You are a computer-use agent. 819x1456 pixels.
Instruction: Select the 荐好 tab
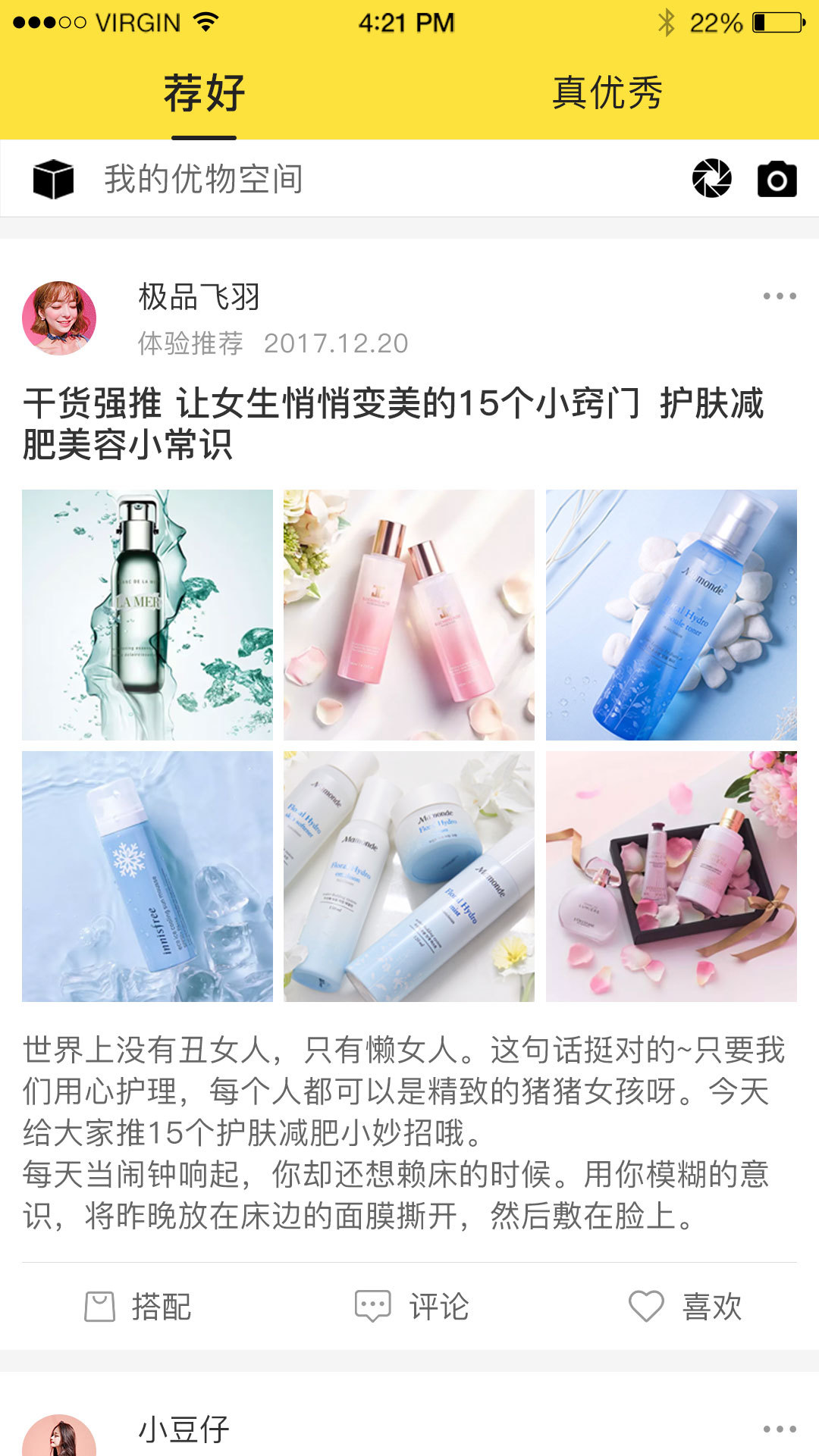(x=204, y=93)
